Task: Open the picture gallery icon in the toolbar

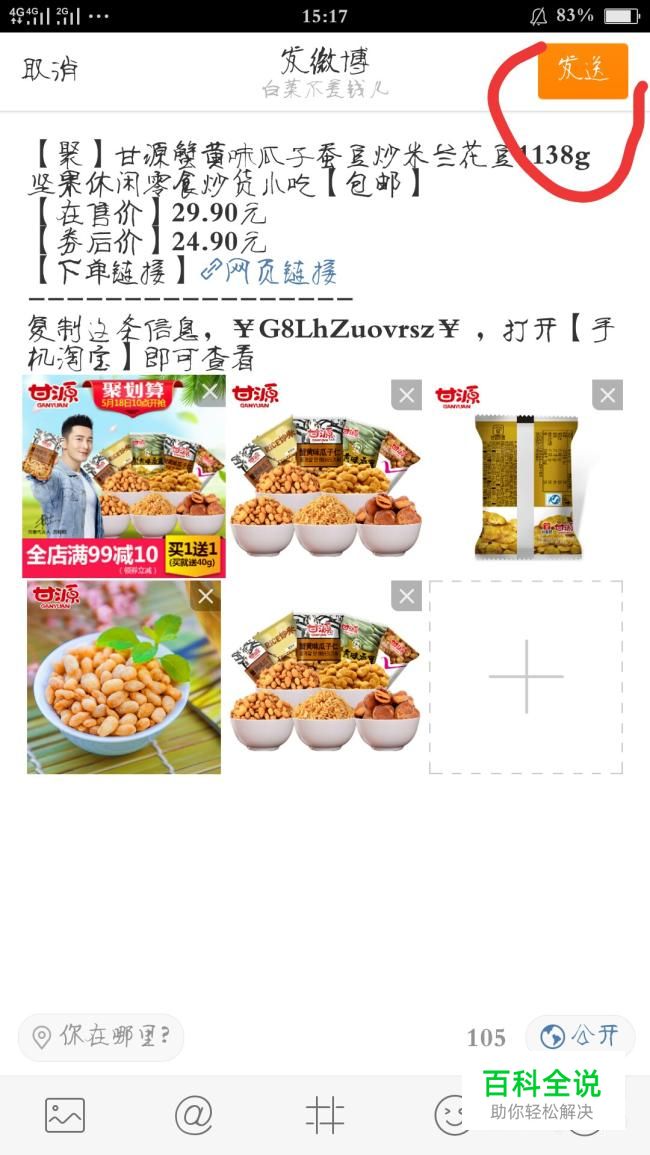Action: click(65, 1115)
